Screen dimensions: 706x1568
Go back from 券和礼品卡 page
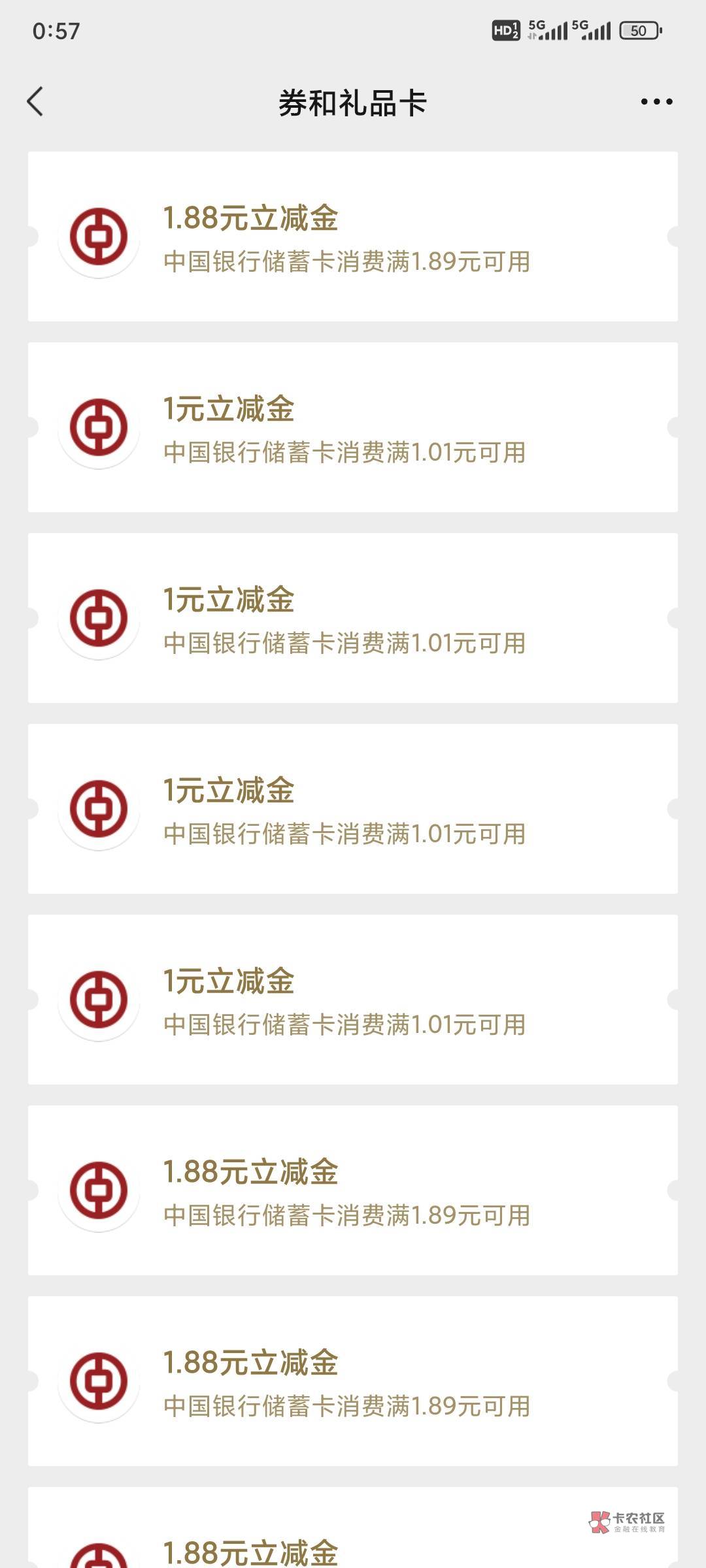[35, 102]
